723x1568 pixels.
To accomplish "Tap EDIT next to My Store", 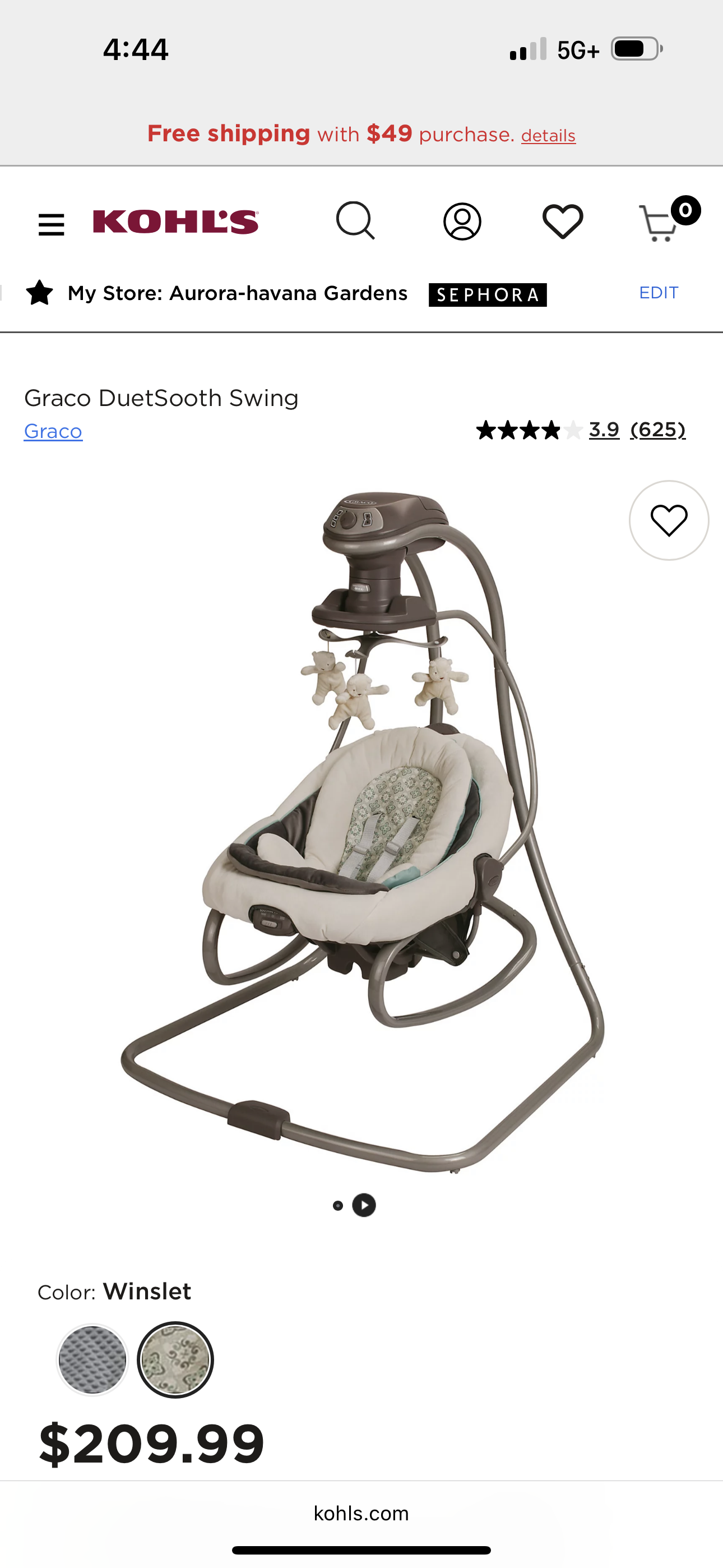I will (659, 293).
